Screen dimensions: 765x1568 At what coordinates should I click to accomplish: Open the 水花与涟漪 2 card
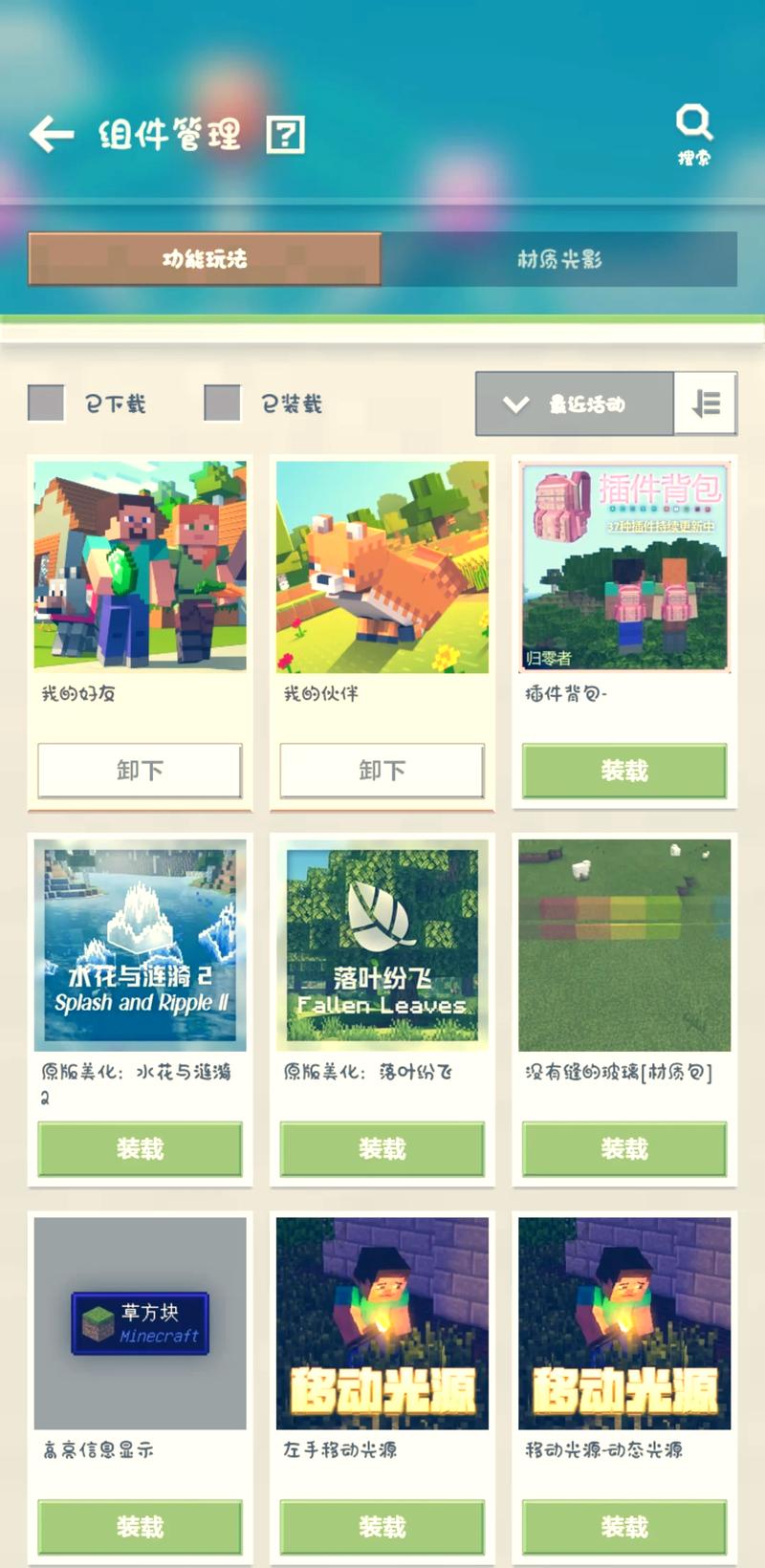pyautogui.click(x=140, y=945)
